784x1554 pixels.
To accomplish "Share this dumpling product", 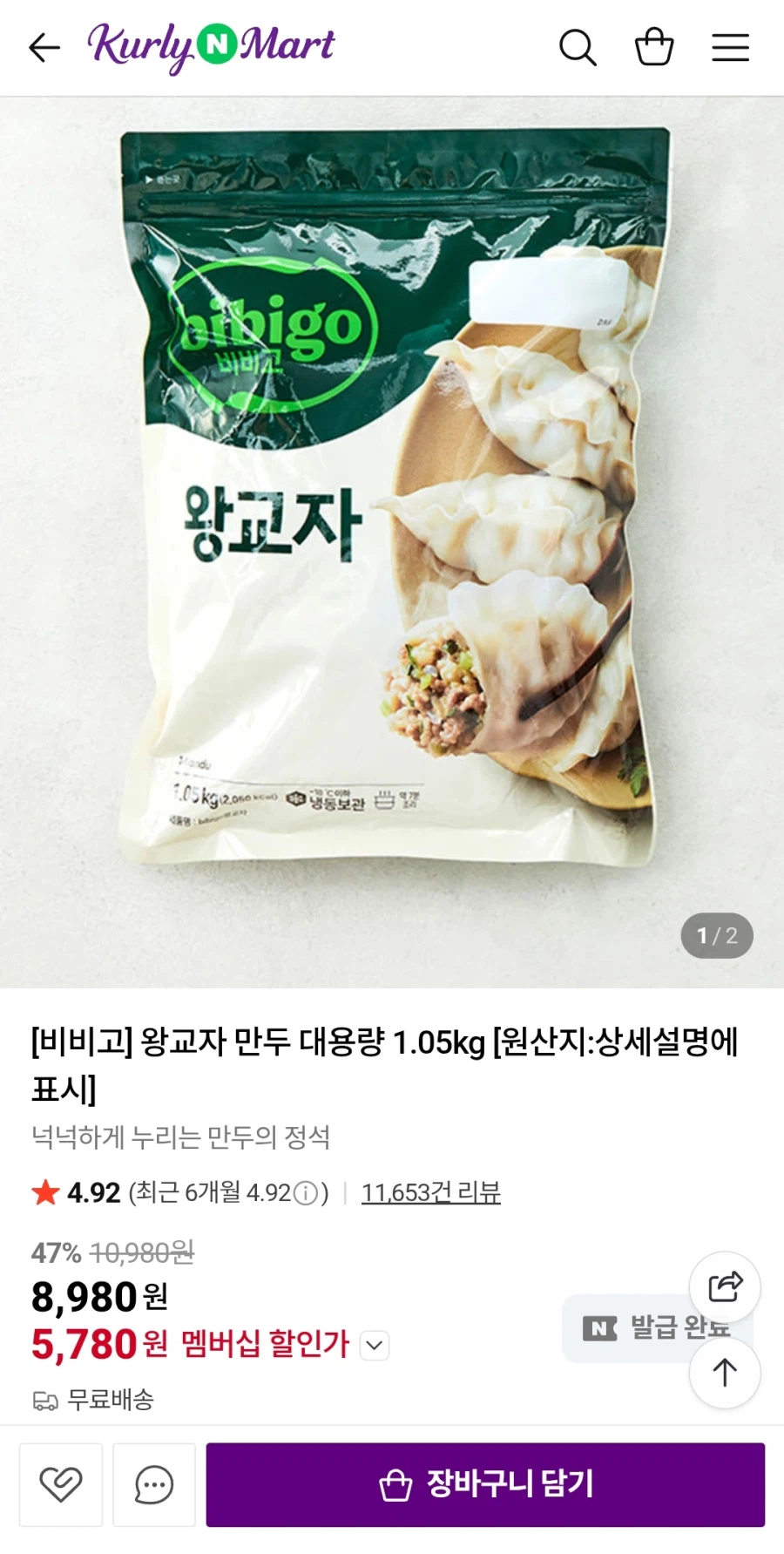I will [724, 1286].
